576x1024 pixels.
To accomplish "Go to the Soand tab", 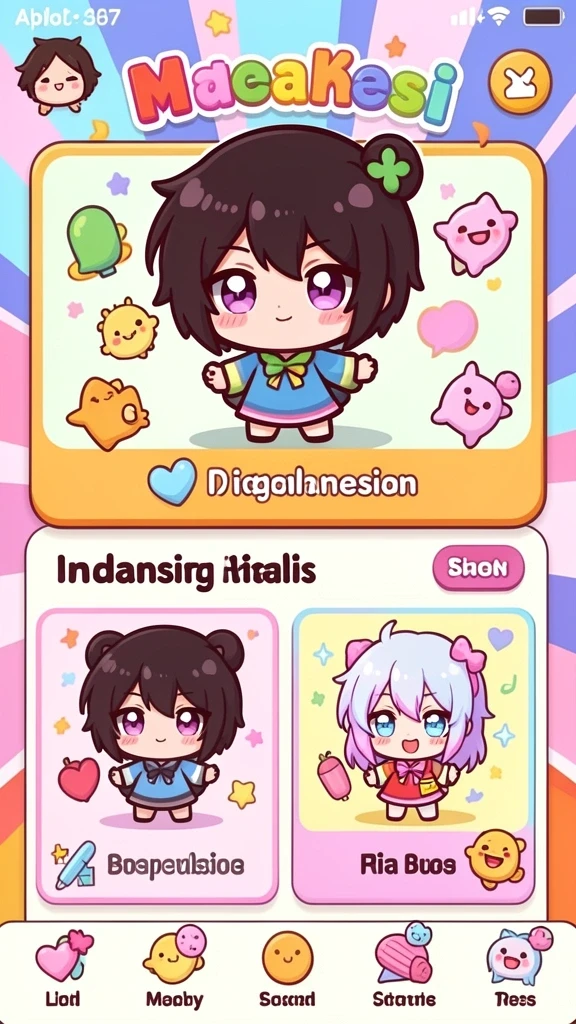I will tap(287, 969).
